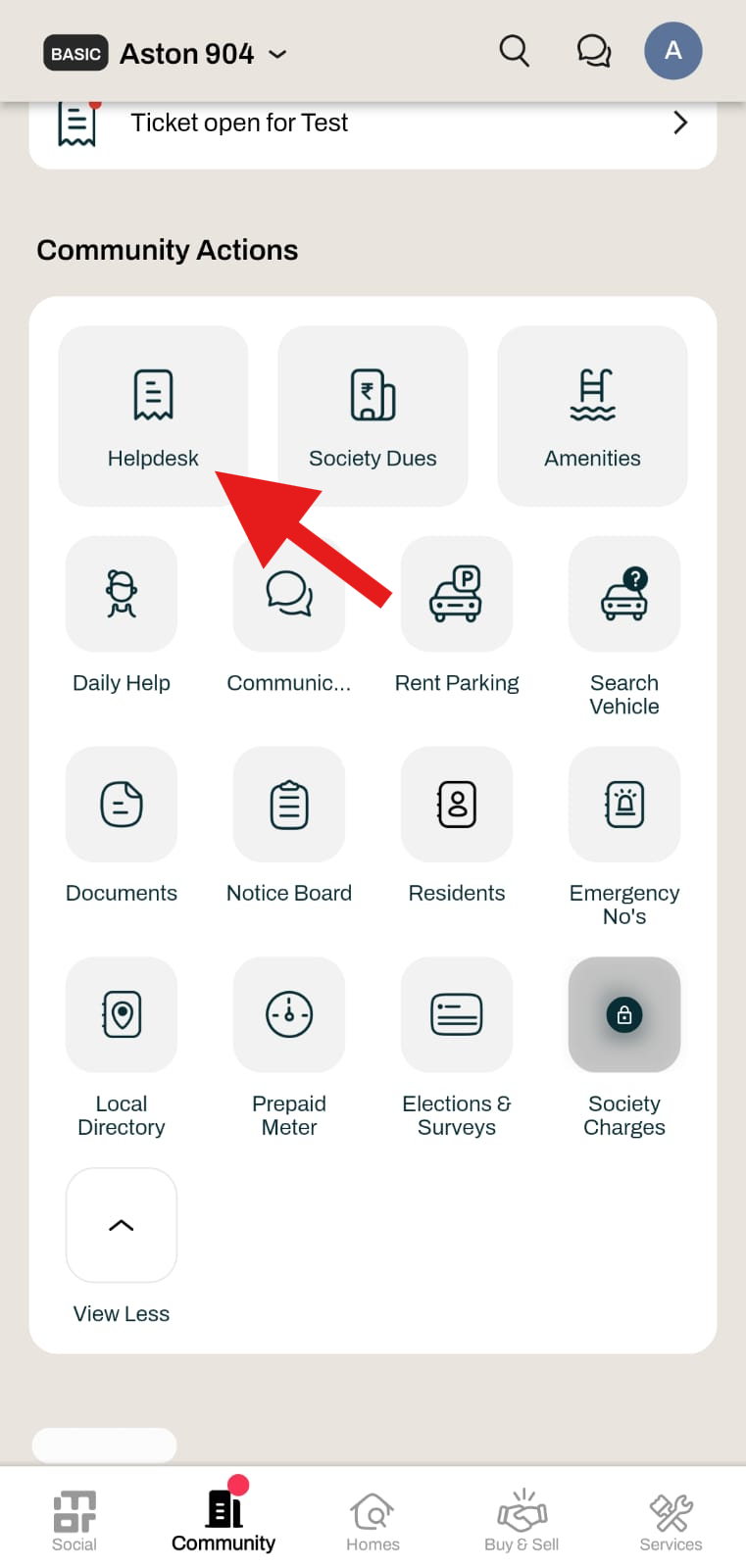Open Search Vehicle
This screenshot has width=746, height=1568.
(x=624, y=595)
